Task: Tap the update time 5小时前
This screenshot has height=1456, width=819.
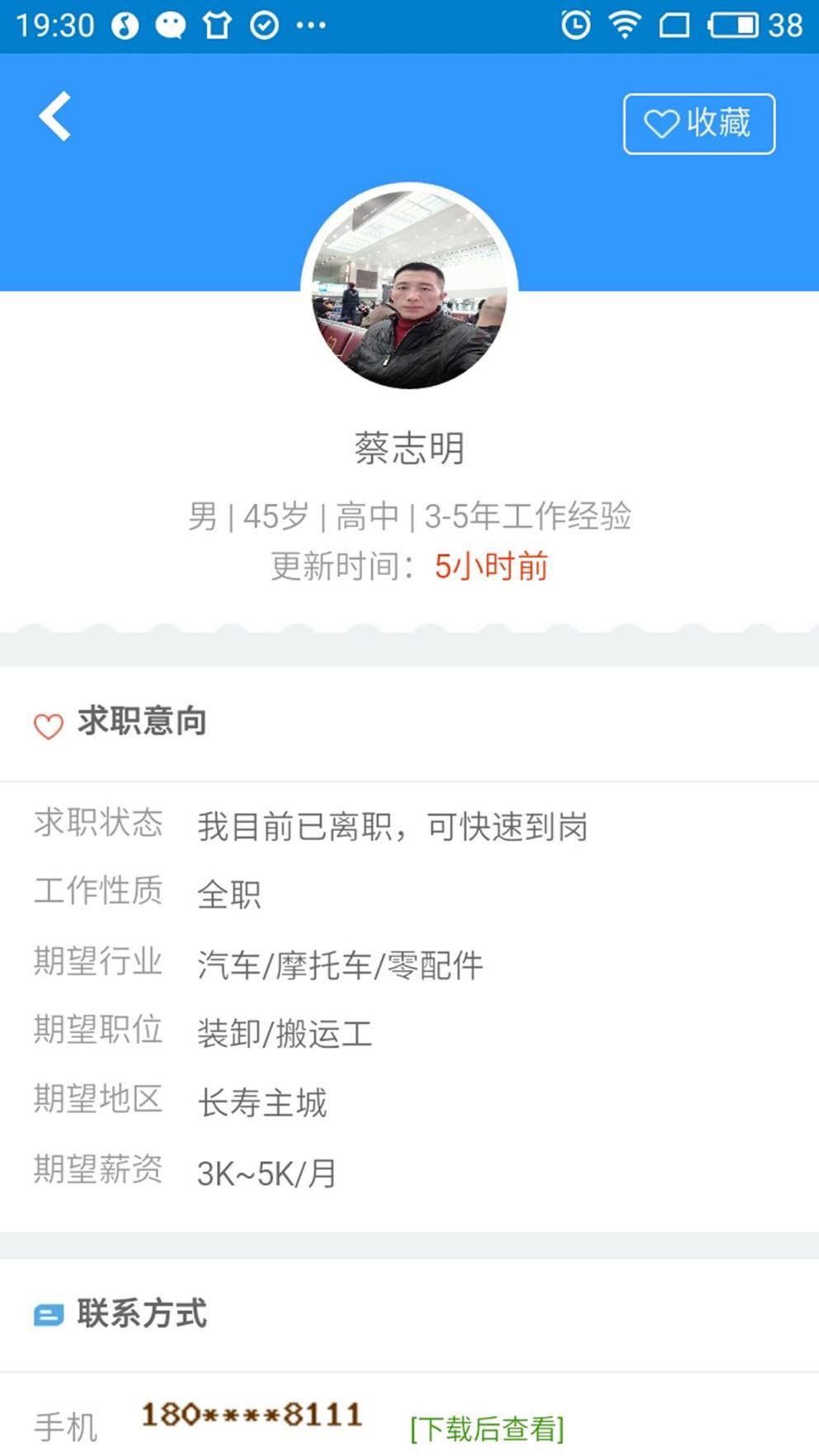Action: [x=492, y=566]
